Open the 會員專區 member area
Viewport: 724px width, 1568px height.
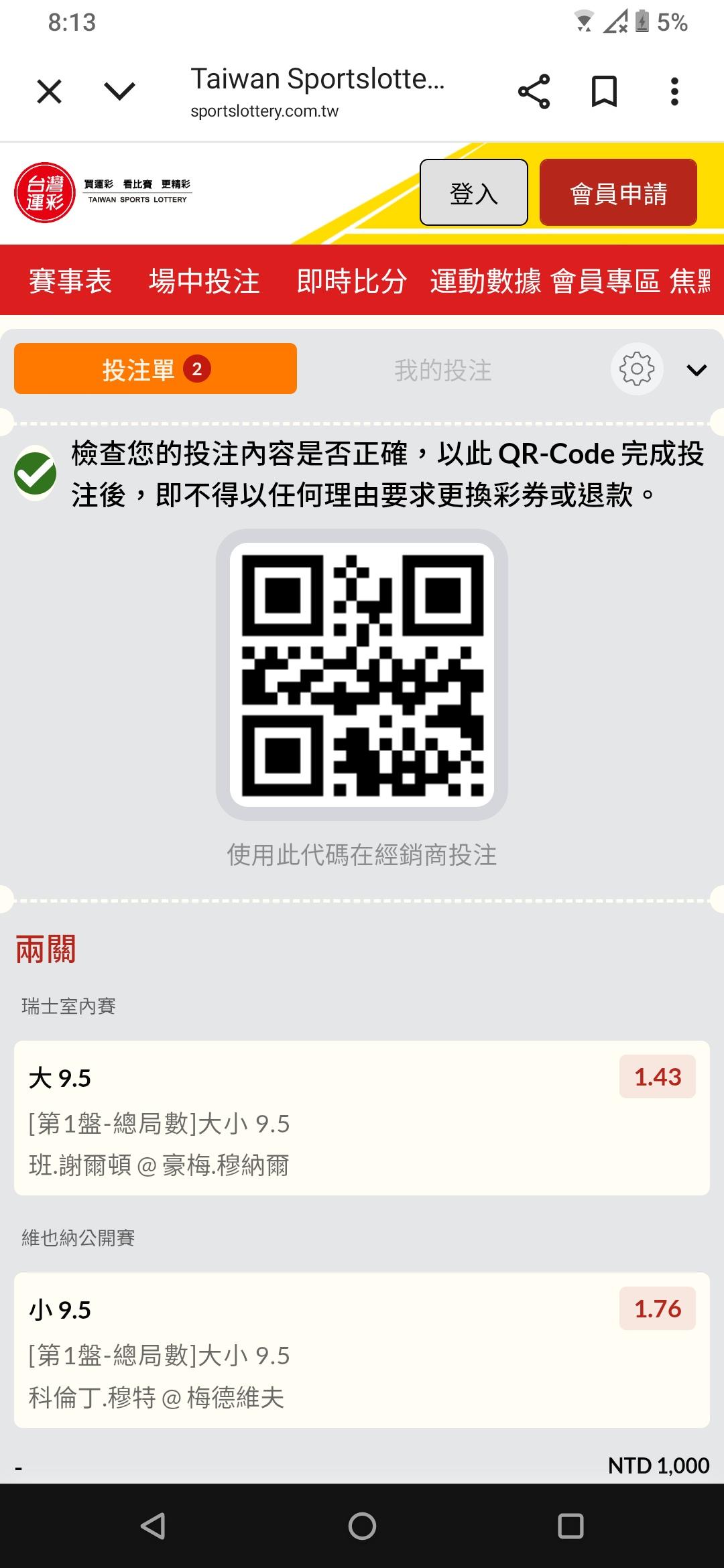(x=605, y=281)
